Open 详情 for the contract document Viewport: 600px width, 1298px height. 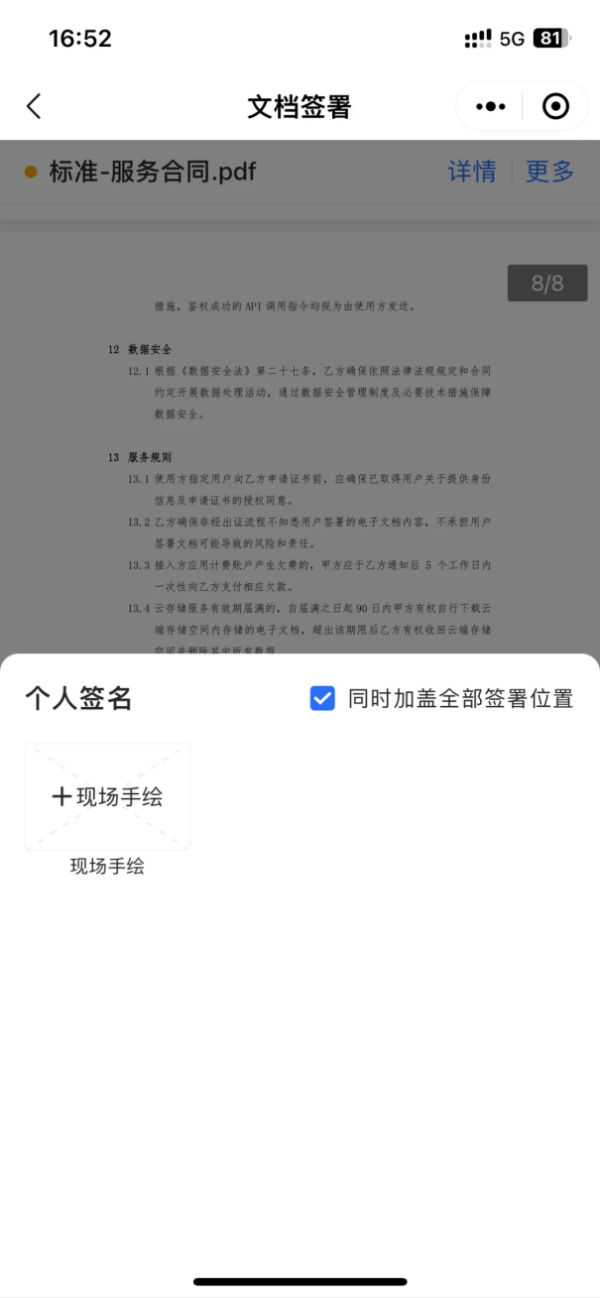click(x=472, y=171)
